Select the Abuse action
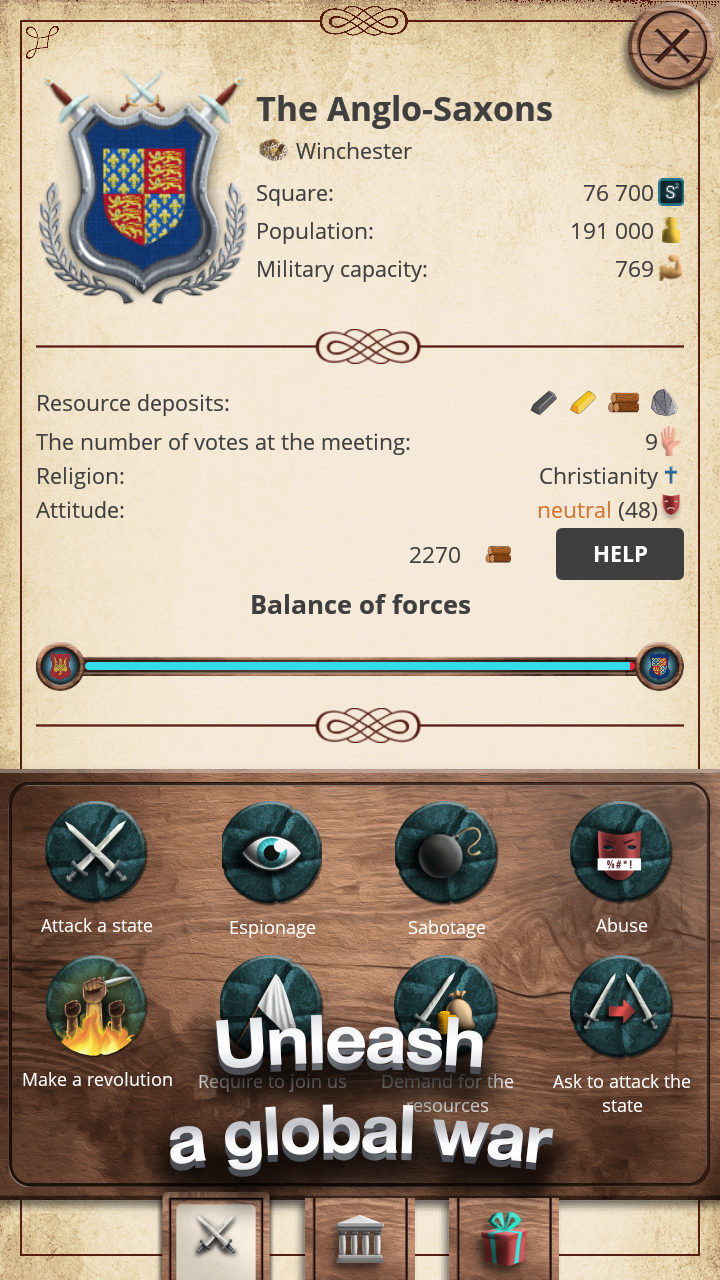The image size is (720, 1280). (621, 853)
